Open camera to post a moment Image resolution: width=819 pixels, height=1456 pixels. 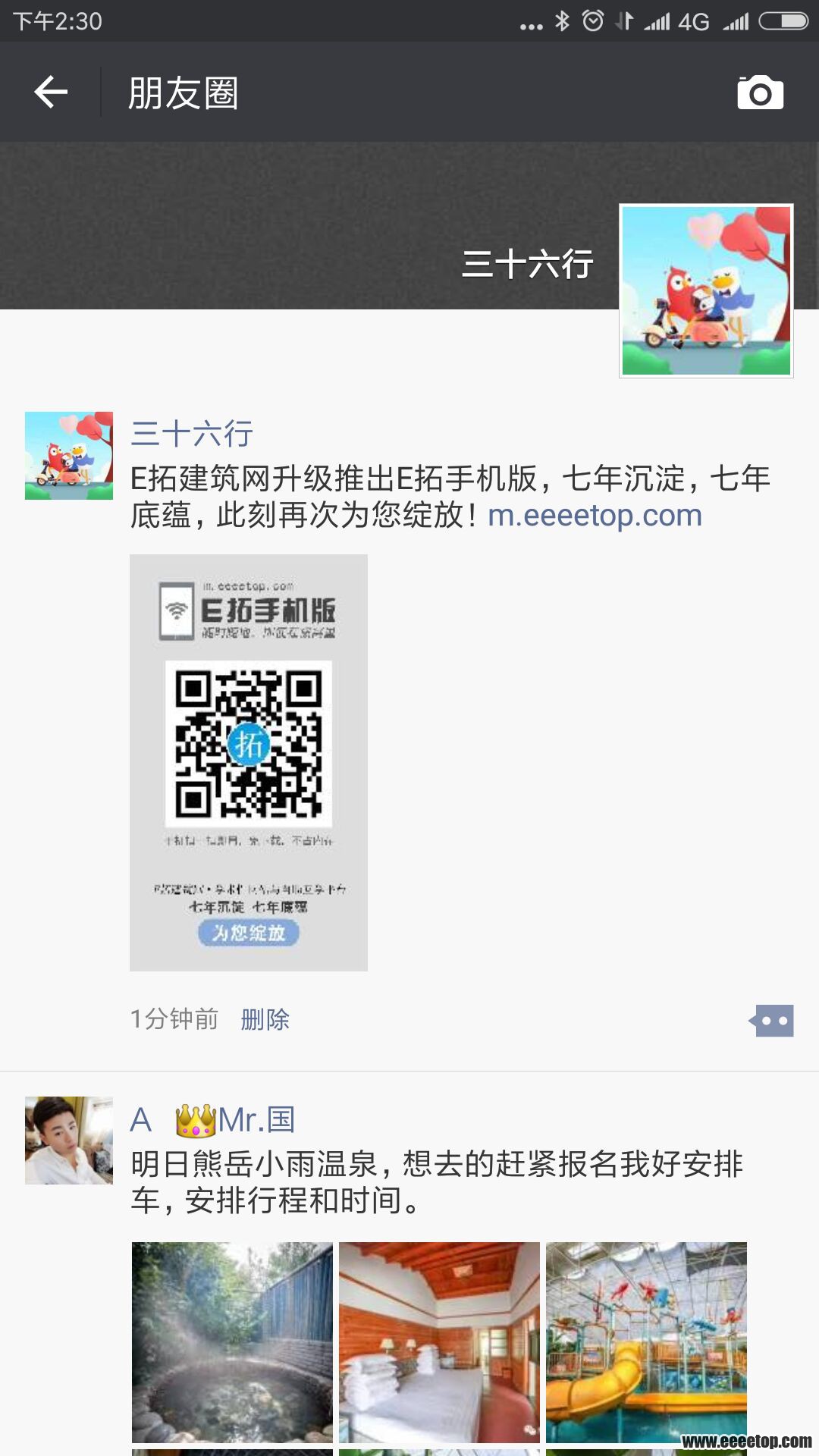(760, 93)
